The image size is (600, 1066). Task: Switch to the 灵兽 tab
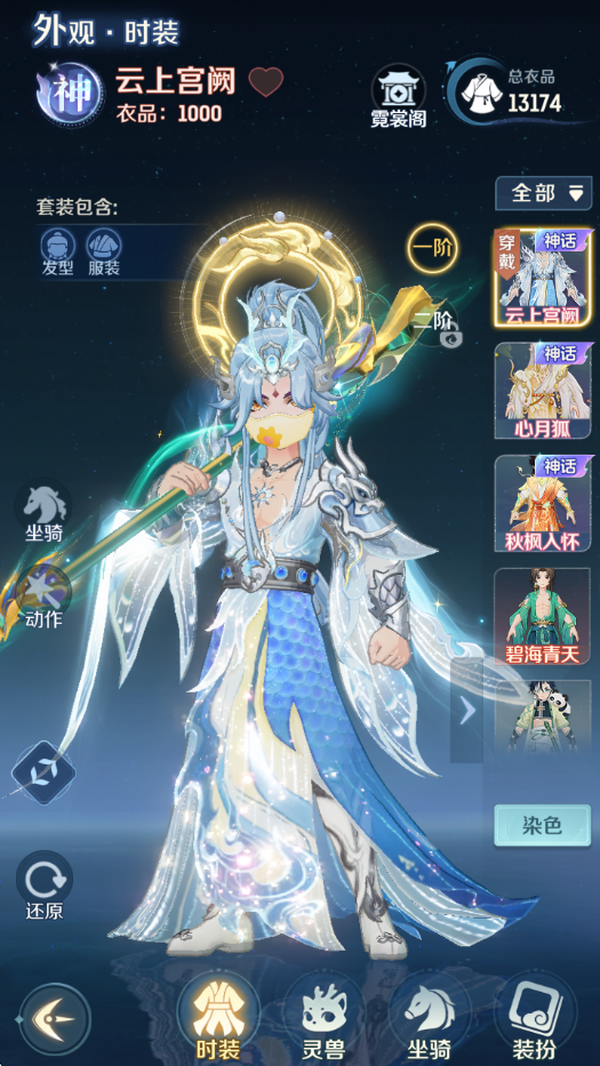pos(322,1017)
